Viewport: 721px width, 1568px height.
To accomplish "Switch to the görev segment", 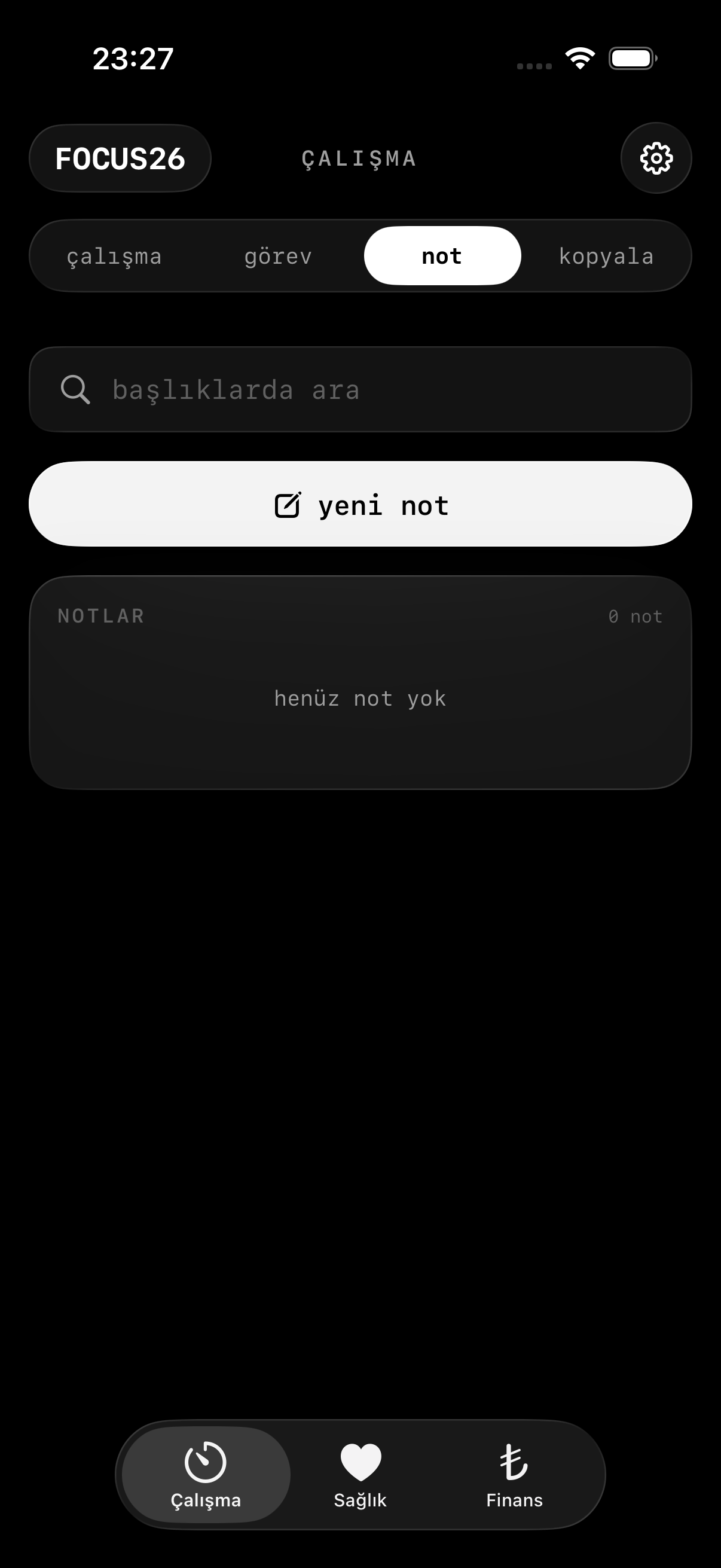I will click(x=278, y=257).
